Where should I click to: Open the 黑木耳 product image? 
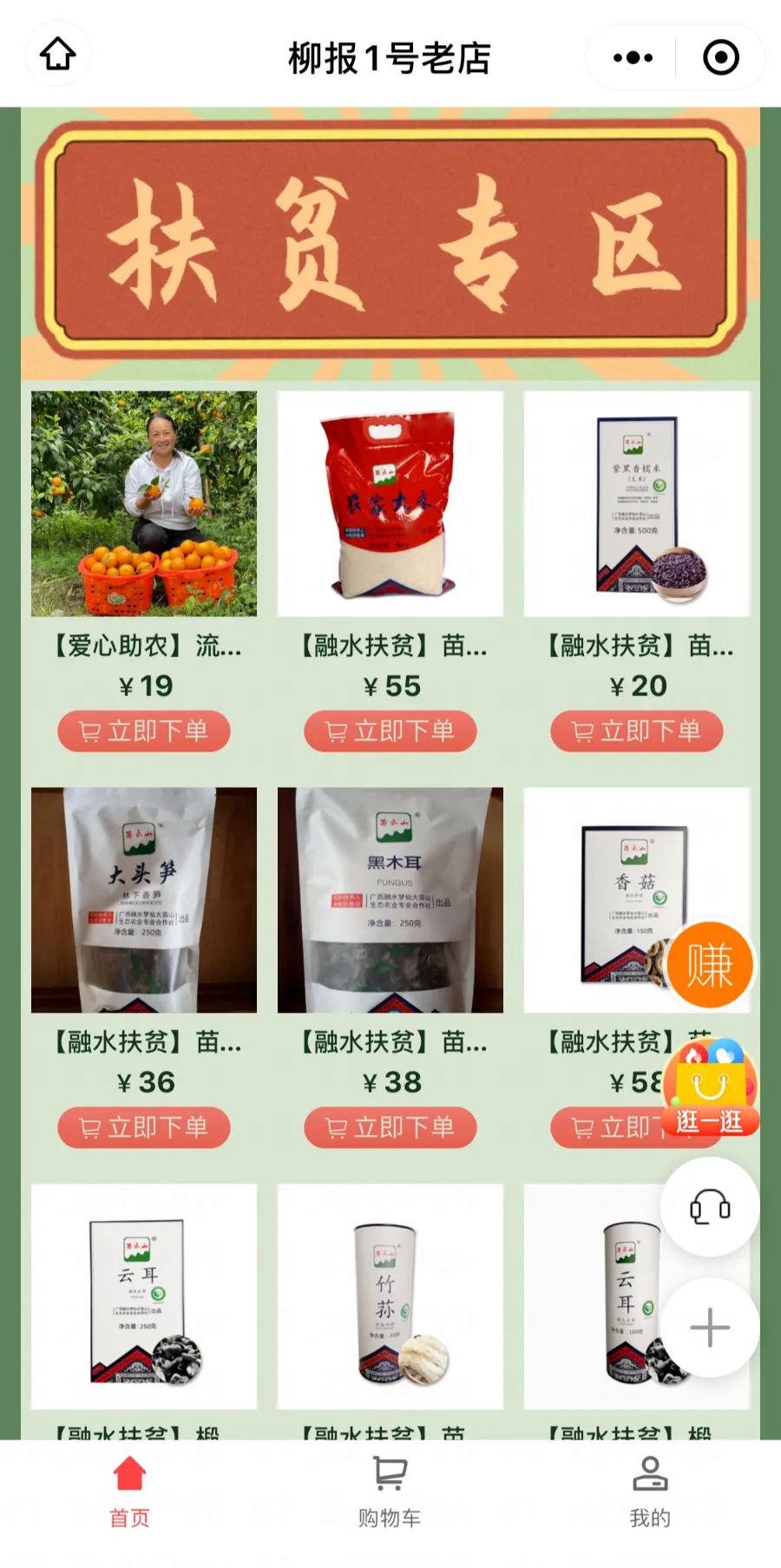coord(390,900)
